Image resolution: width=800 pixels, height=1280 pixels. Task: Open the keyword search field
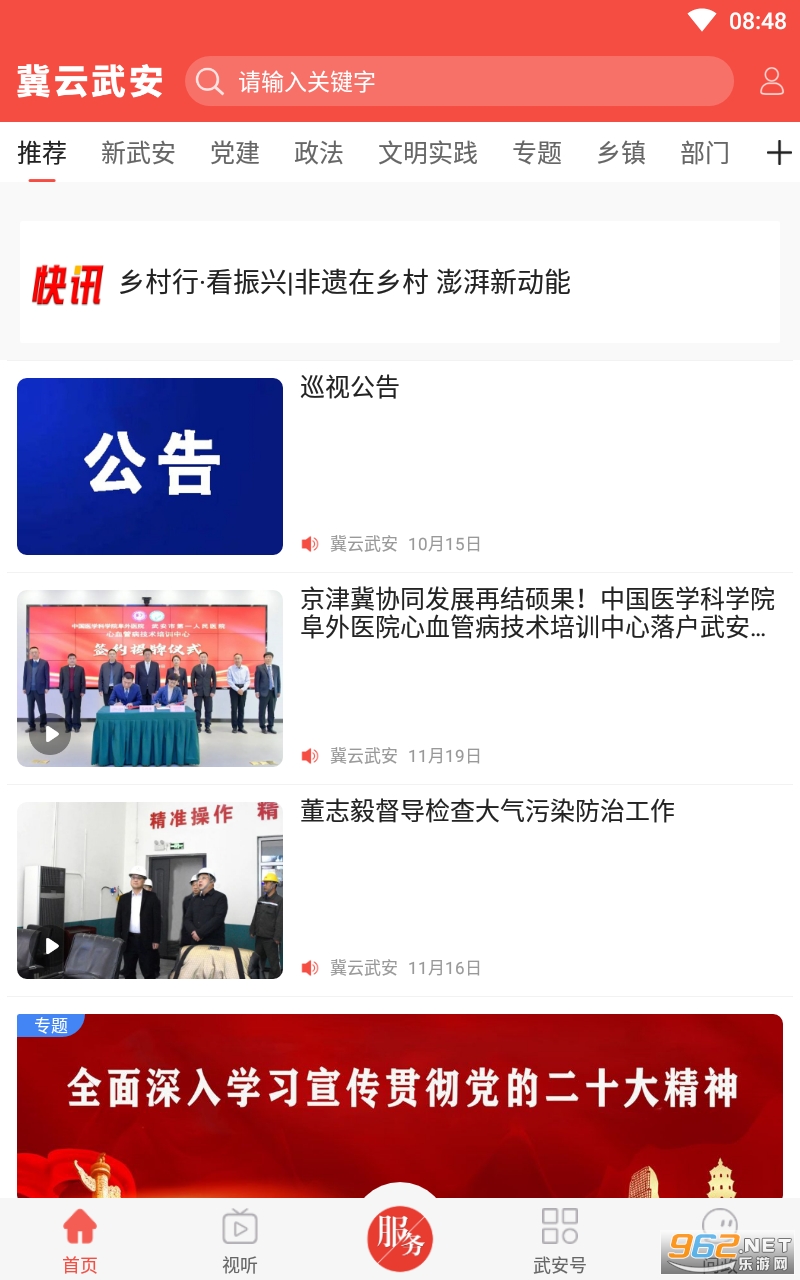tap(460, 81)
